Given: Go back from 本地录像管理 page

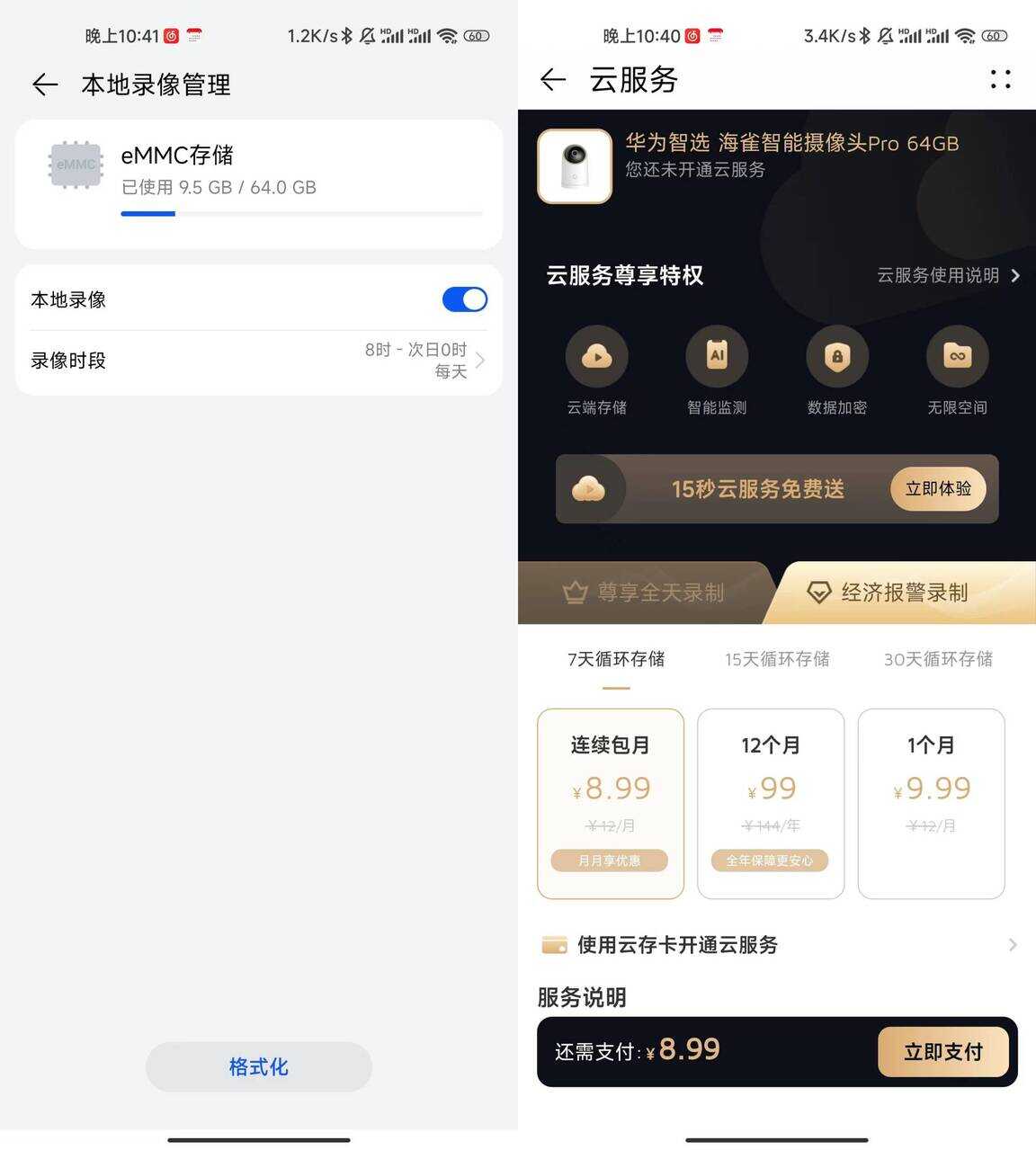Looking at the screenshot, I should (x=45, y=85).
